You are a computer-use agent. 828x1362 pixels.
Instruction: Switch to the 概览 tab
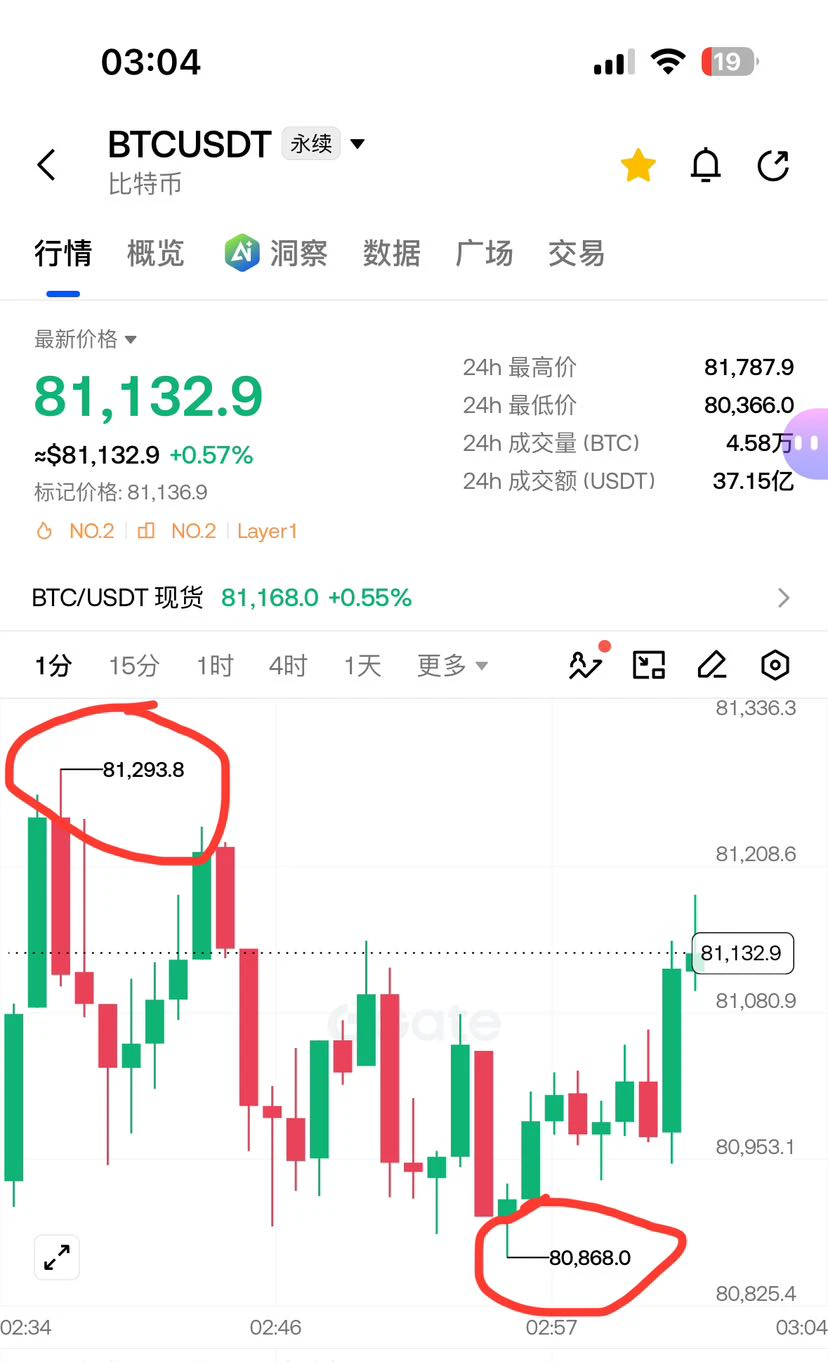[x=156, y=253]
